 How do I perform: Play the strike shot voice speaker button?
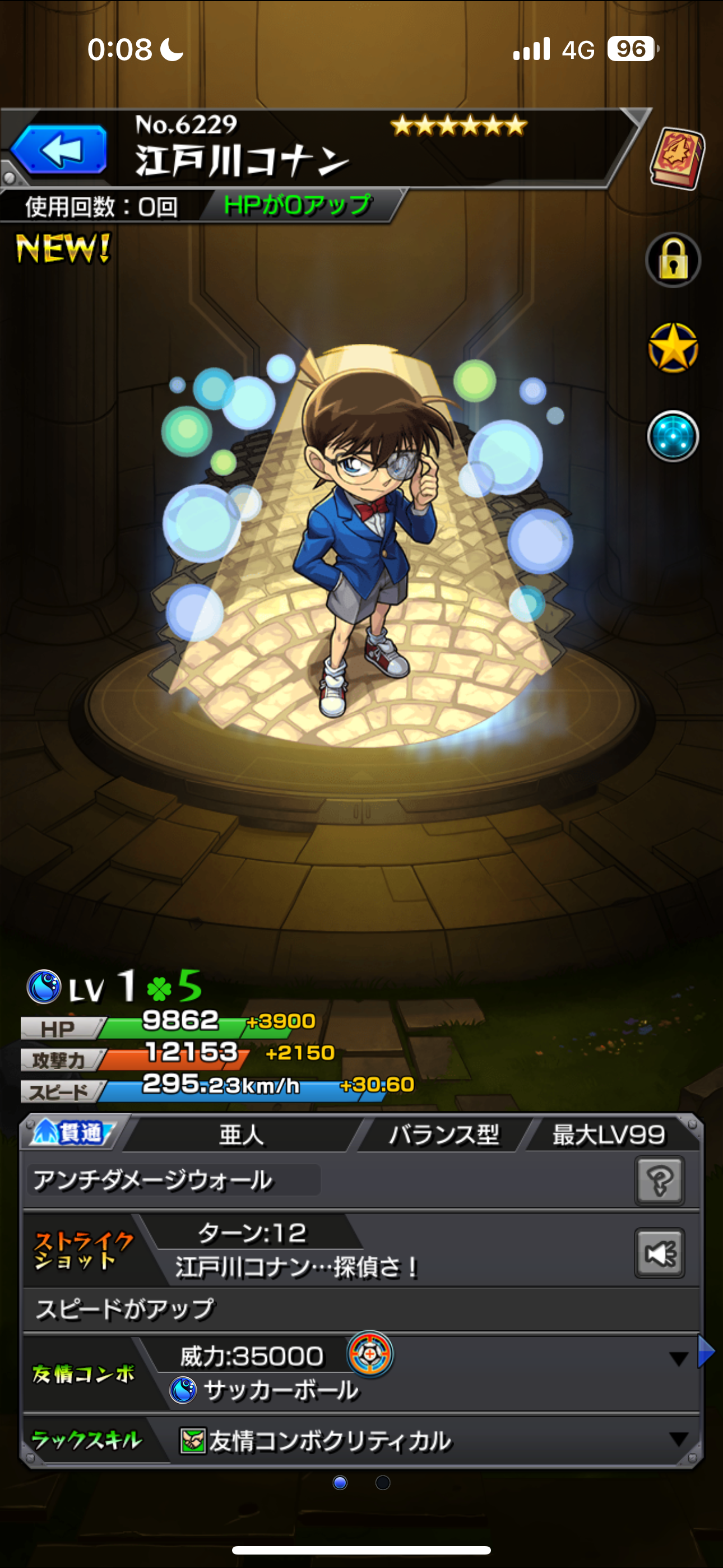660,1253
